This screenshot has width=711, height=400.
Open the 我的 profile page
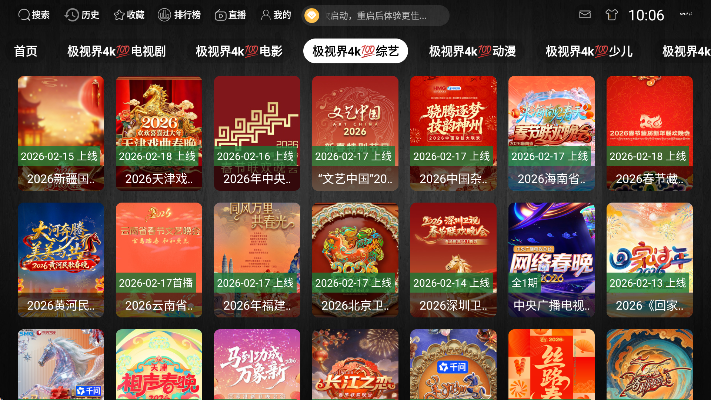tap(274, 15)
